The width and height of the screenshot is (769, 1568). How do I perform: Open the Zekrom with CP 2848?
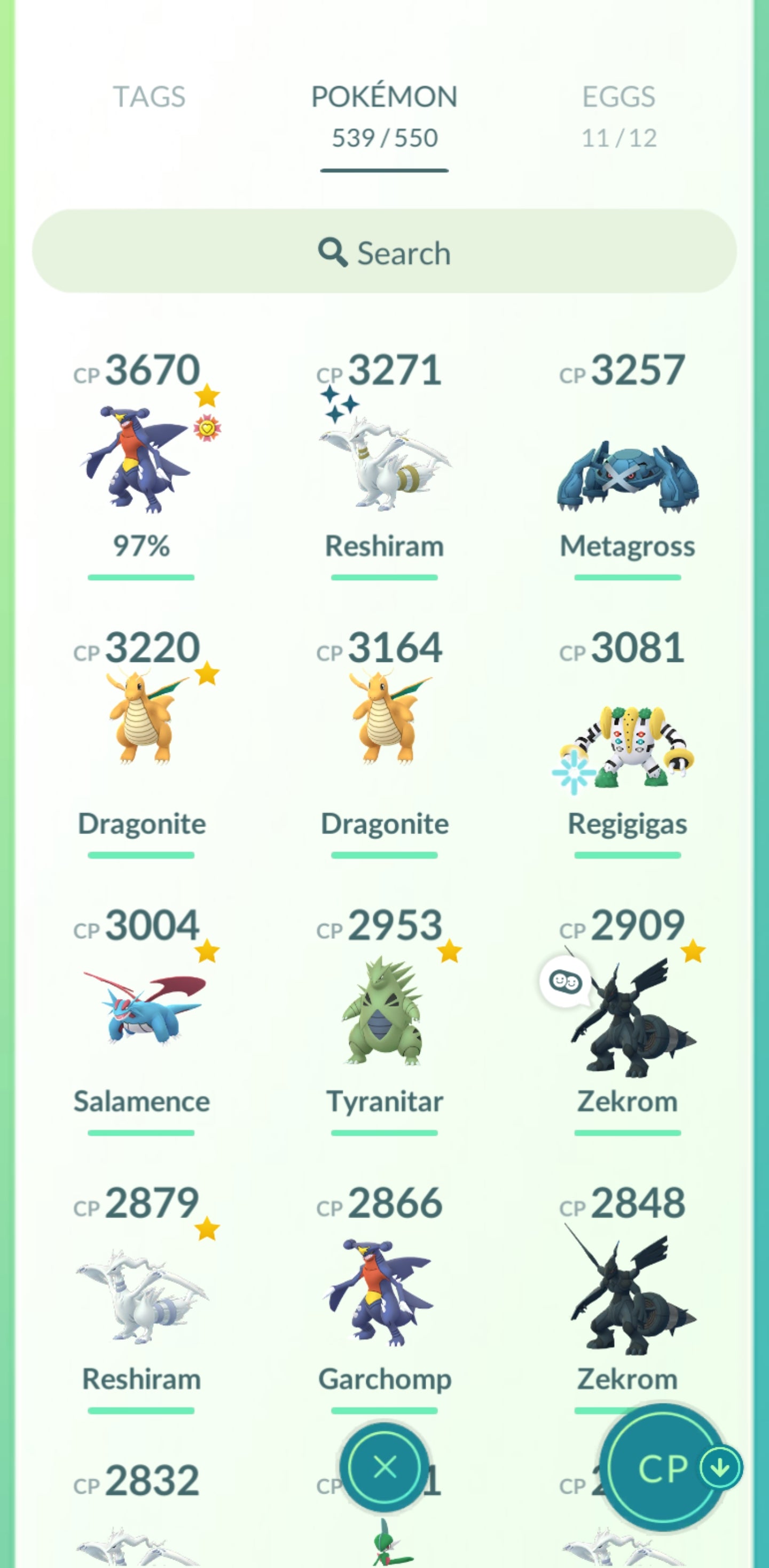[x=627, y=1290]
